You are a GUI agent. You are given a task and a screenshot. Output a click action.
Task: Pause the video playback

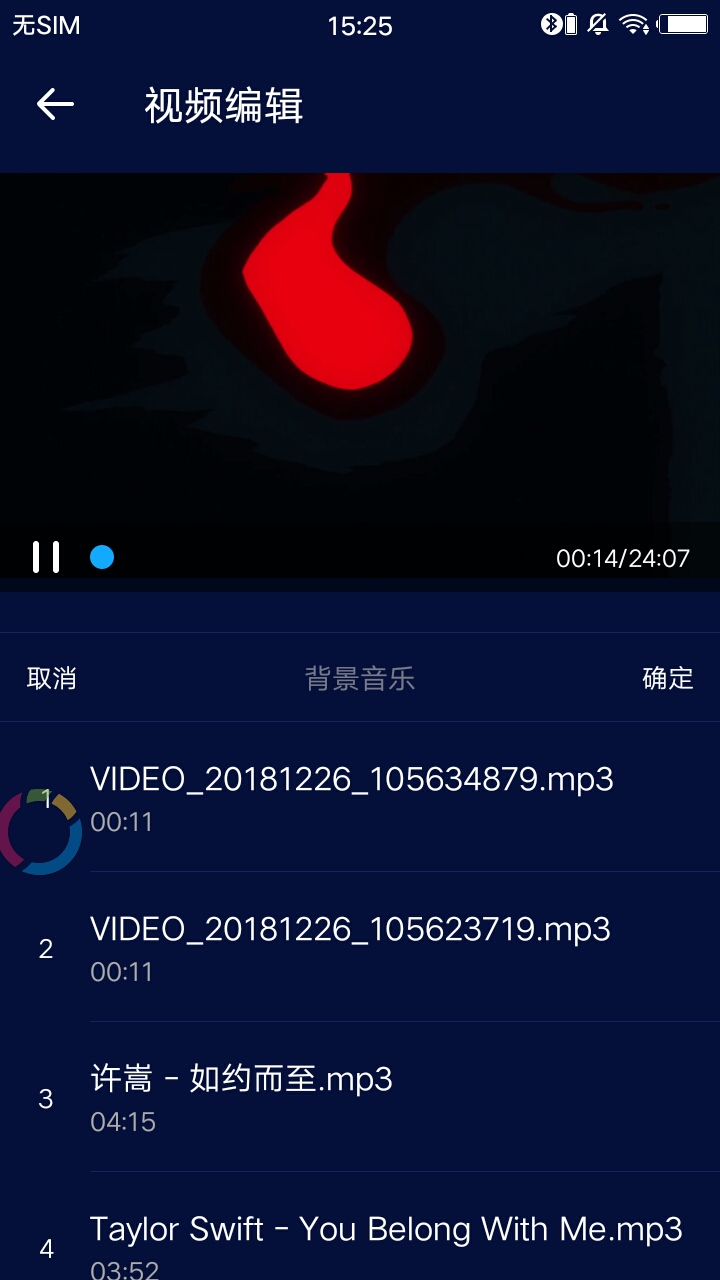(x=46, y=557)
